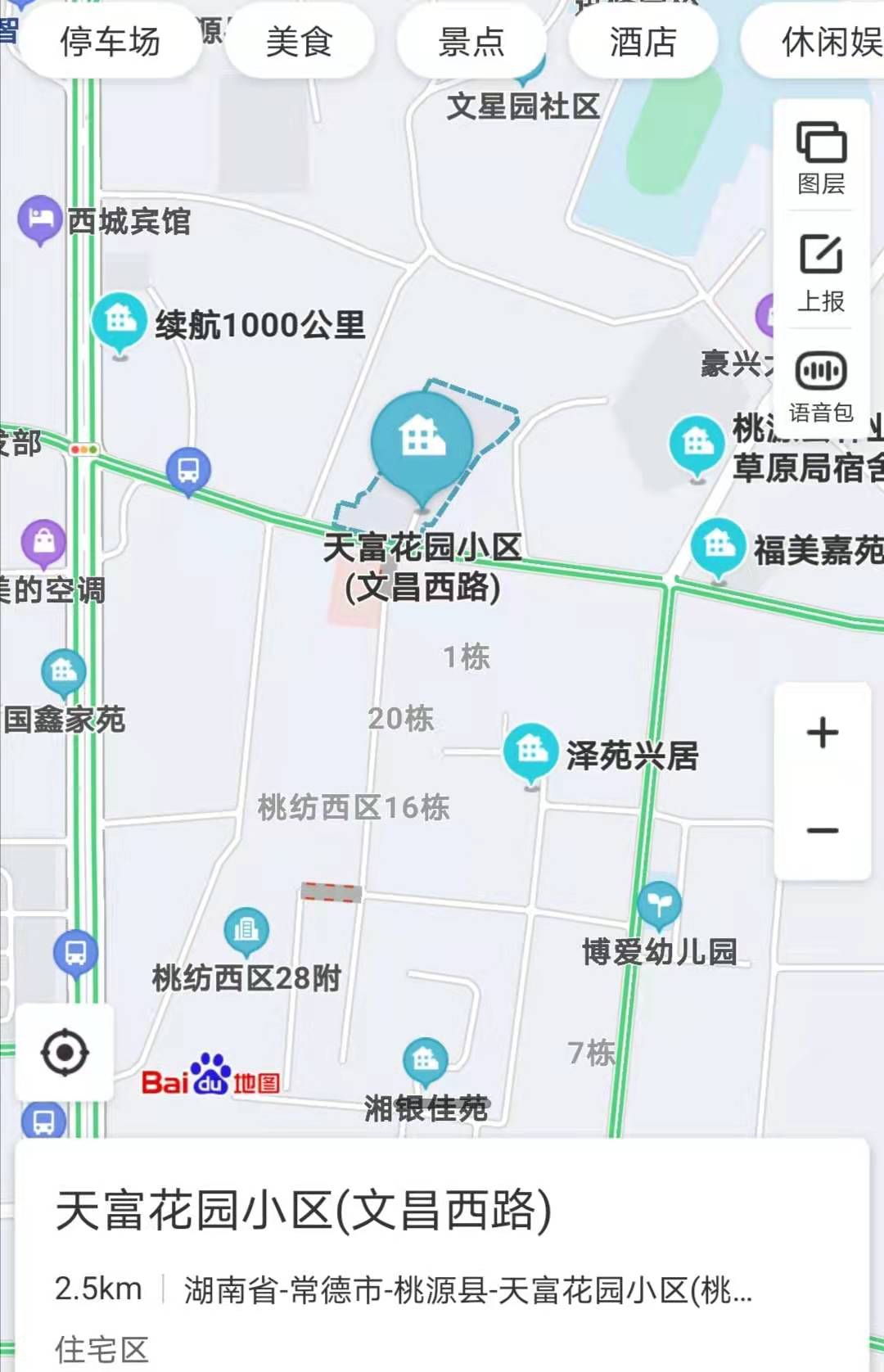Select the 停车场 parking chip

[x=110, y=42]
